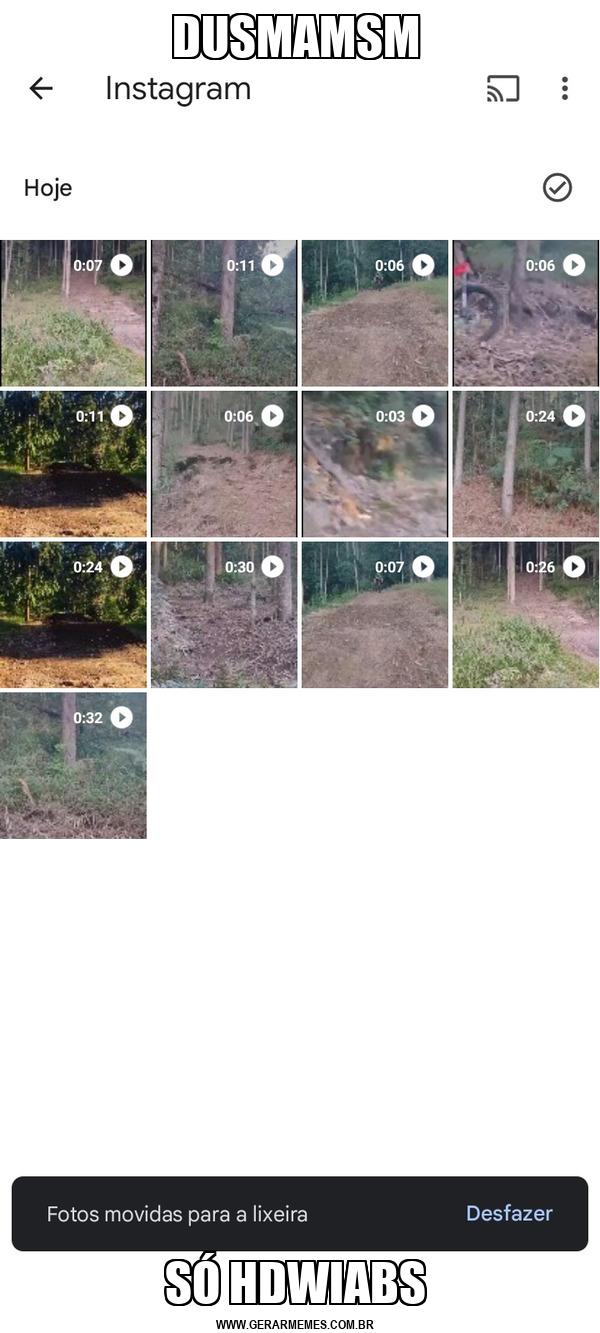Open the 0:03 video
This screenshot has width=600, height=1333.
tap(375, 464)
